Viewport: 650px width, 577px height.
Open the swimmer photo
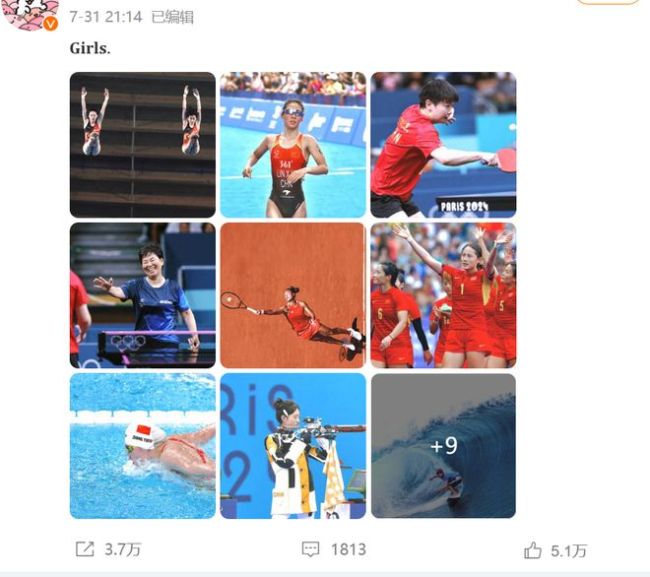point(142,445)
